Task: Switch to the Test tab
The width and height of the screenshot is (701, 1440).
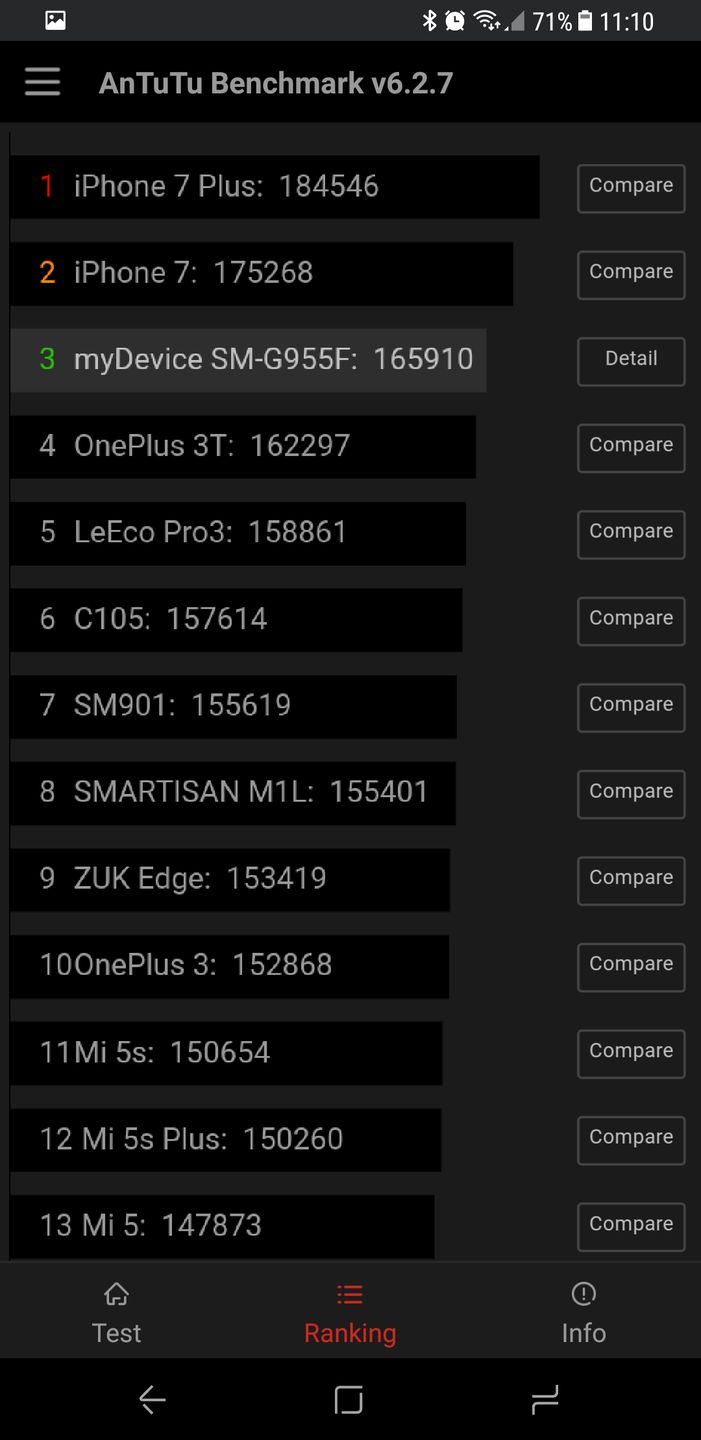Action: pos(116,1314)
